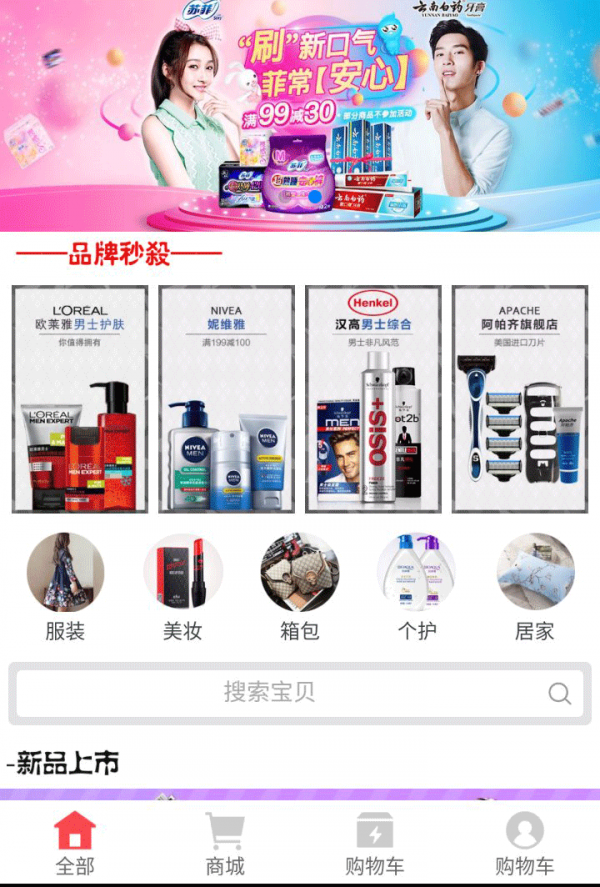
Task: Switch to the 全部 home tab
Action: point(75,844)
